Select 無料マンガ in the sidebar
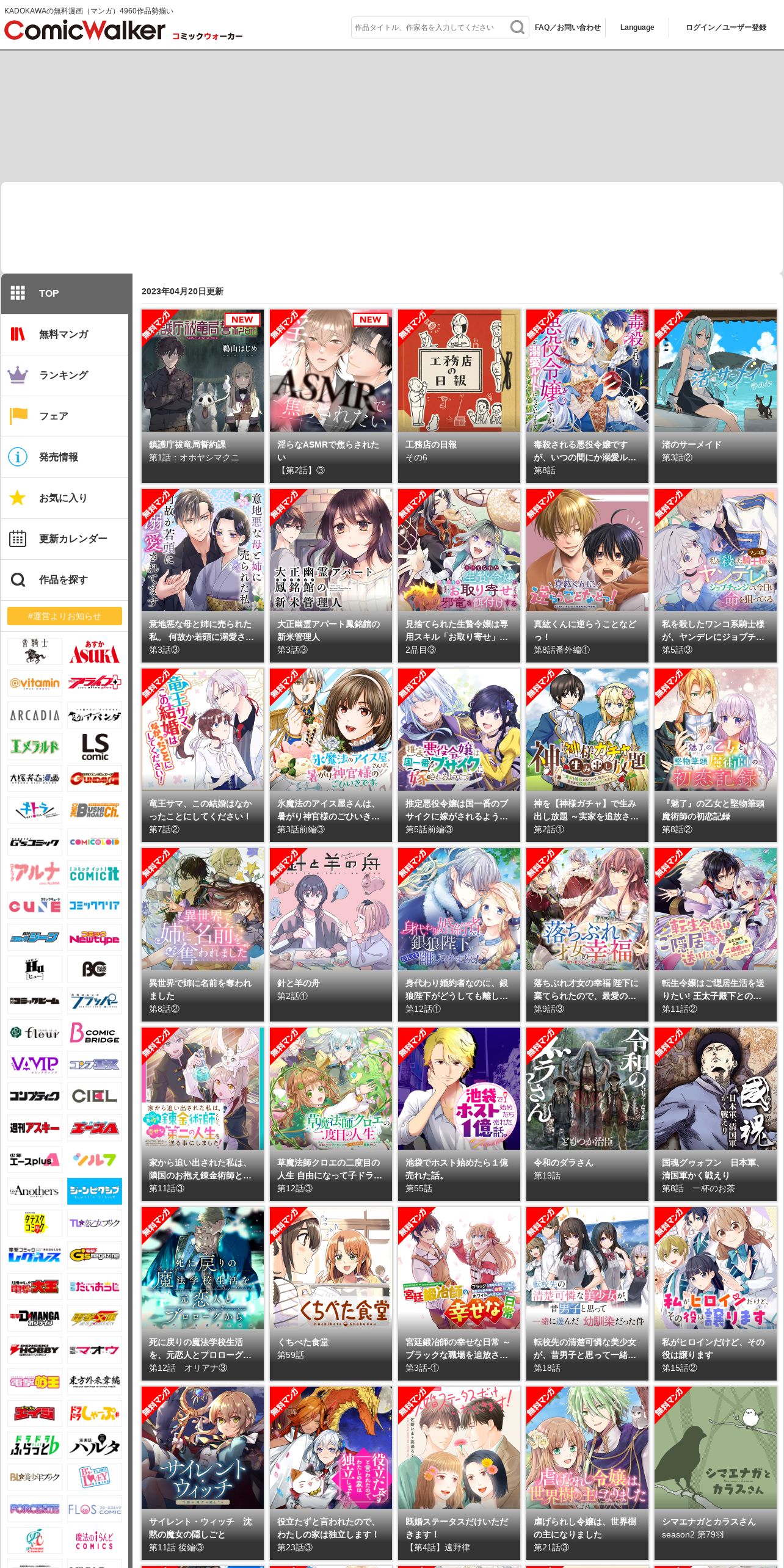The image size is (784, 1568). pyautogui.click(x=65, y=334)
